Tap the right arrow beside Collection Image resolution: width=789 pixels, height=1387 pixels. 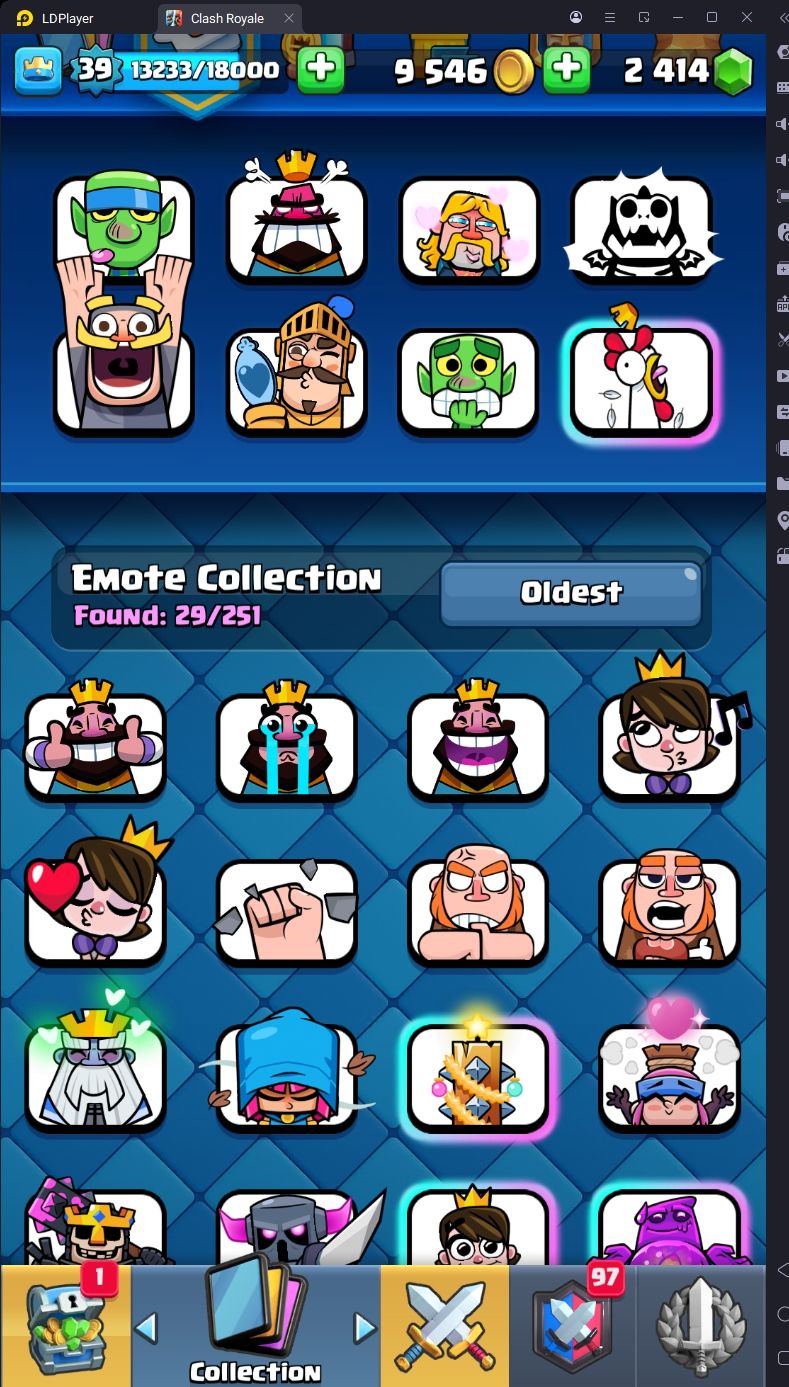pyautogui.click(x=365, y=1327)
